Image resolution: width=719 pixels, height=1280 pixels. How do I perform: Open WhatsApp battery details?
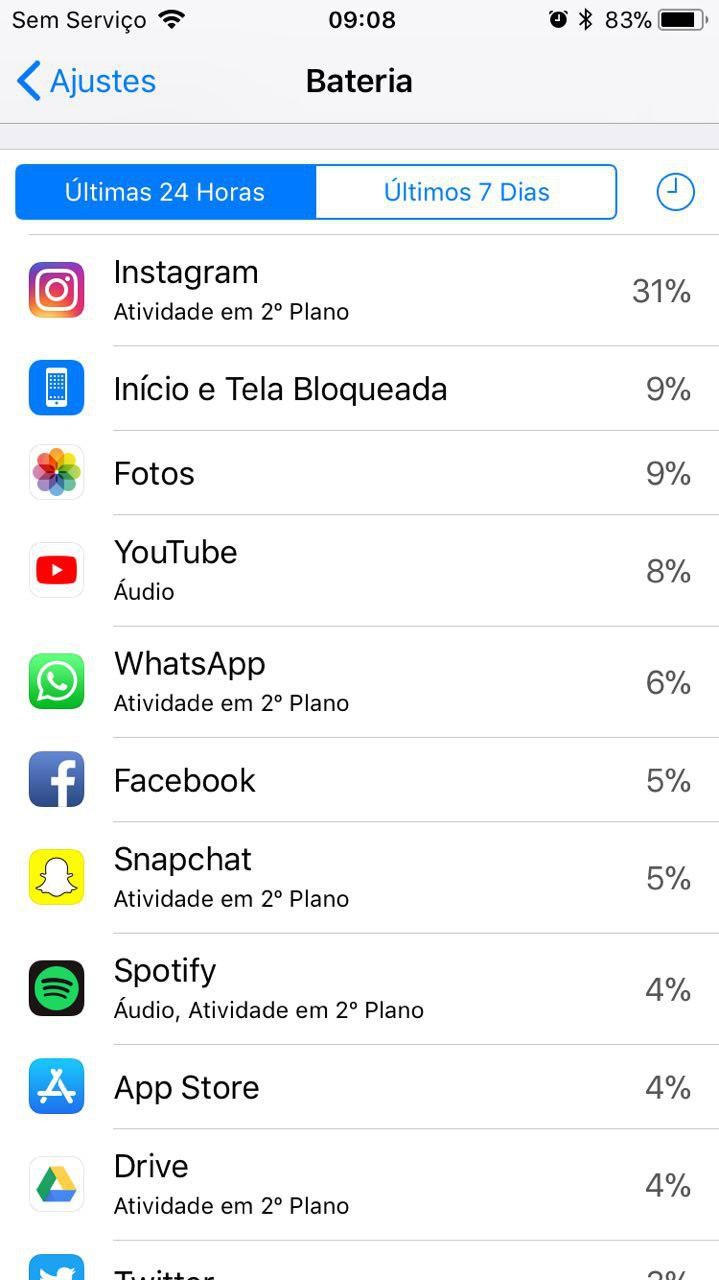360,682
